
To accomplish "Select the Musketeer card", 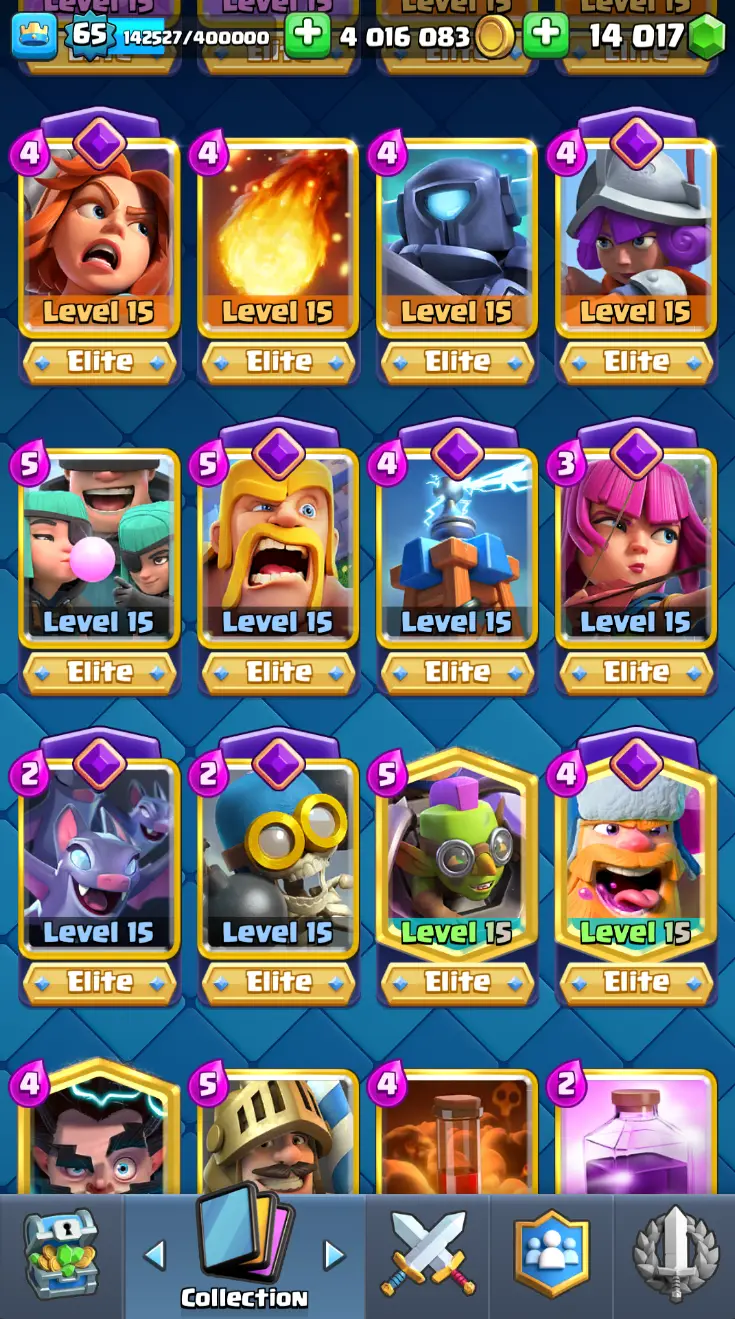I will 636,235.
